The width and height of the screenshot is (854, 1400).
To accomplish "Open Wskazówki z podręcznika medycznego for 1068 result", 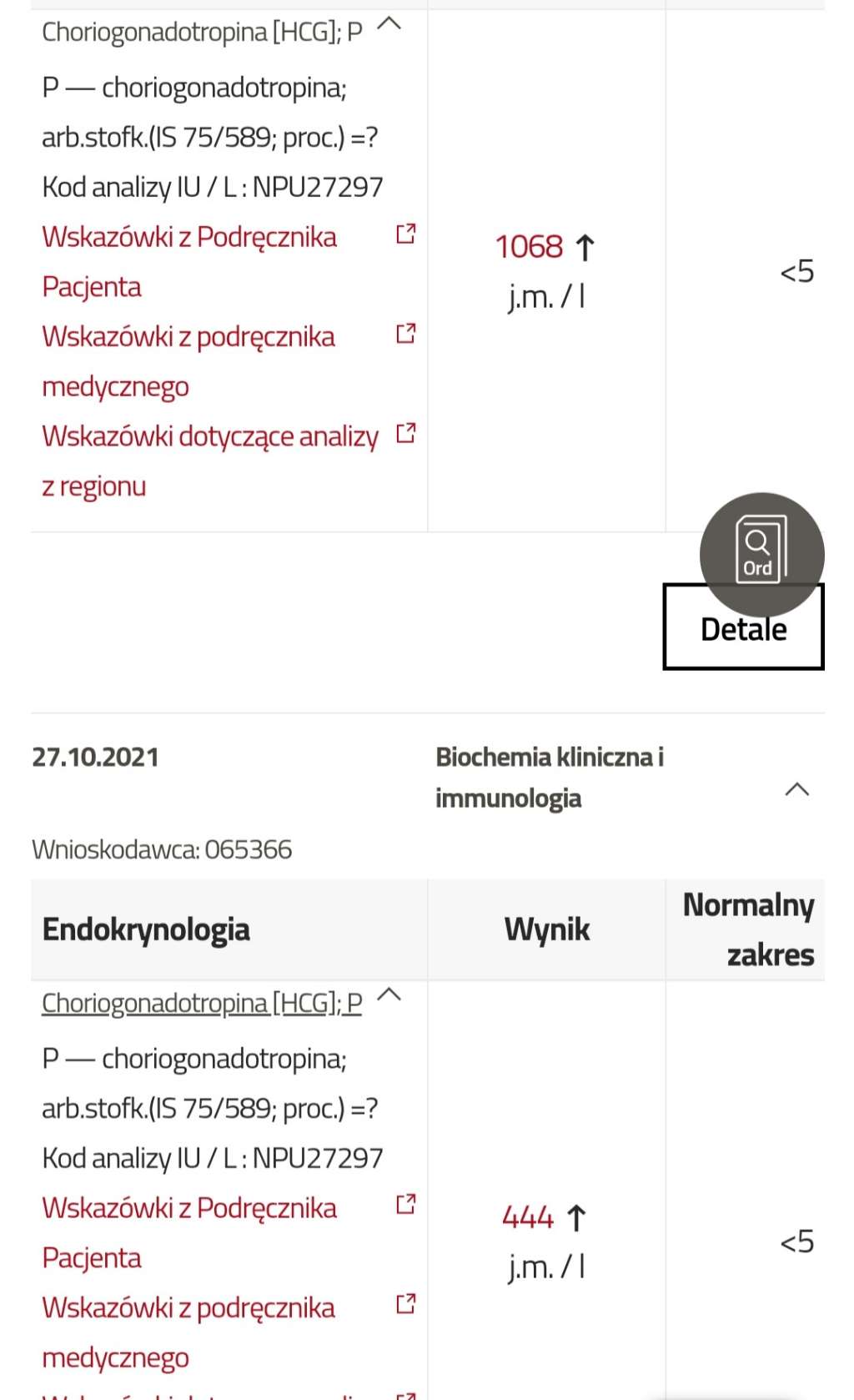I will (188, 337).
